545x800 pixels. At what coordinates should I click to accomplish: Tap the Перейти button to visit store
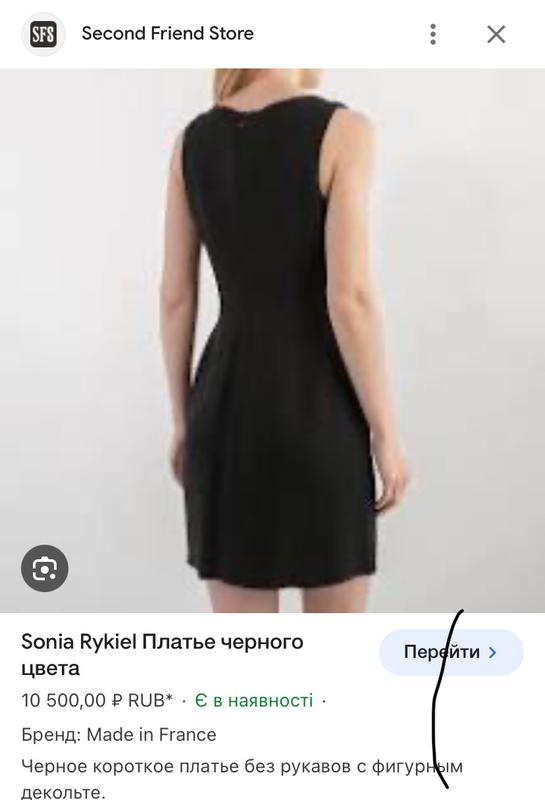pos(451,652)
